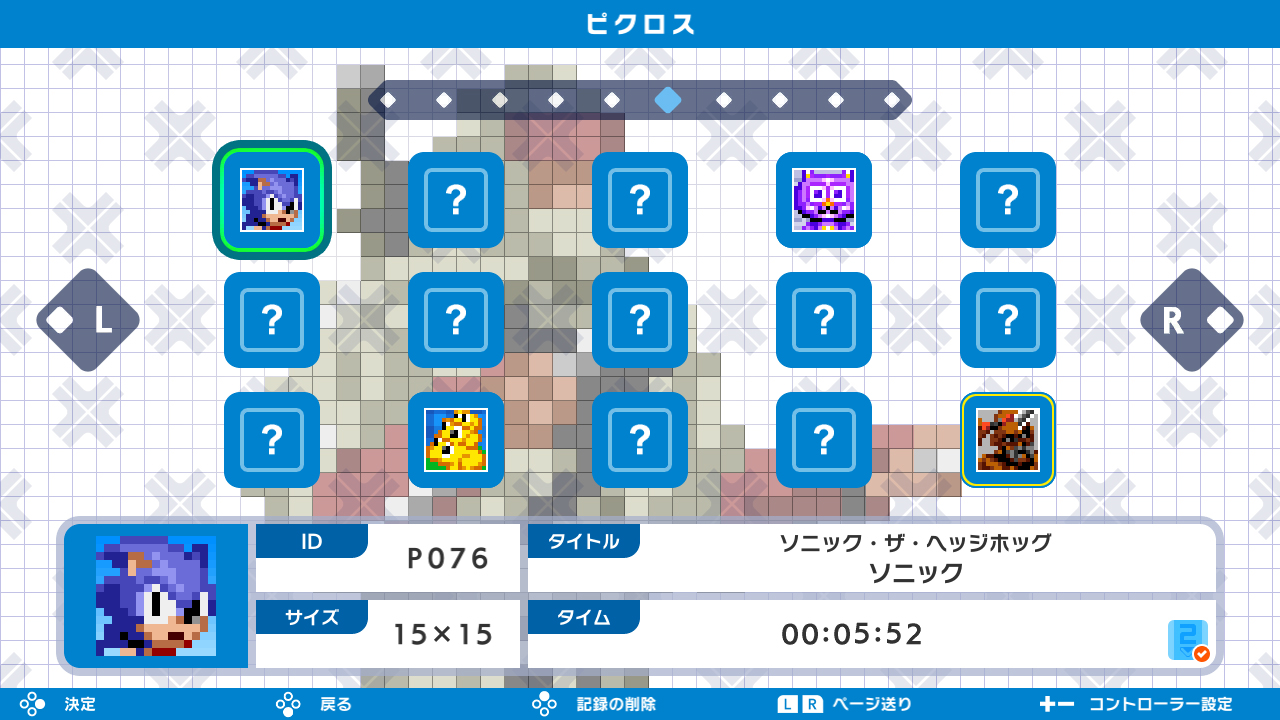This screenshot has width=1280, height=720.
Task: Tap the highlighted page indicator dot
Action: 668,100
